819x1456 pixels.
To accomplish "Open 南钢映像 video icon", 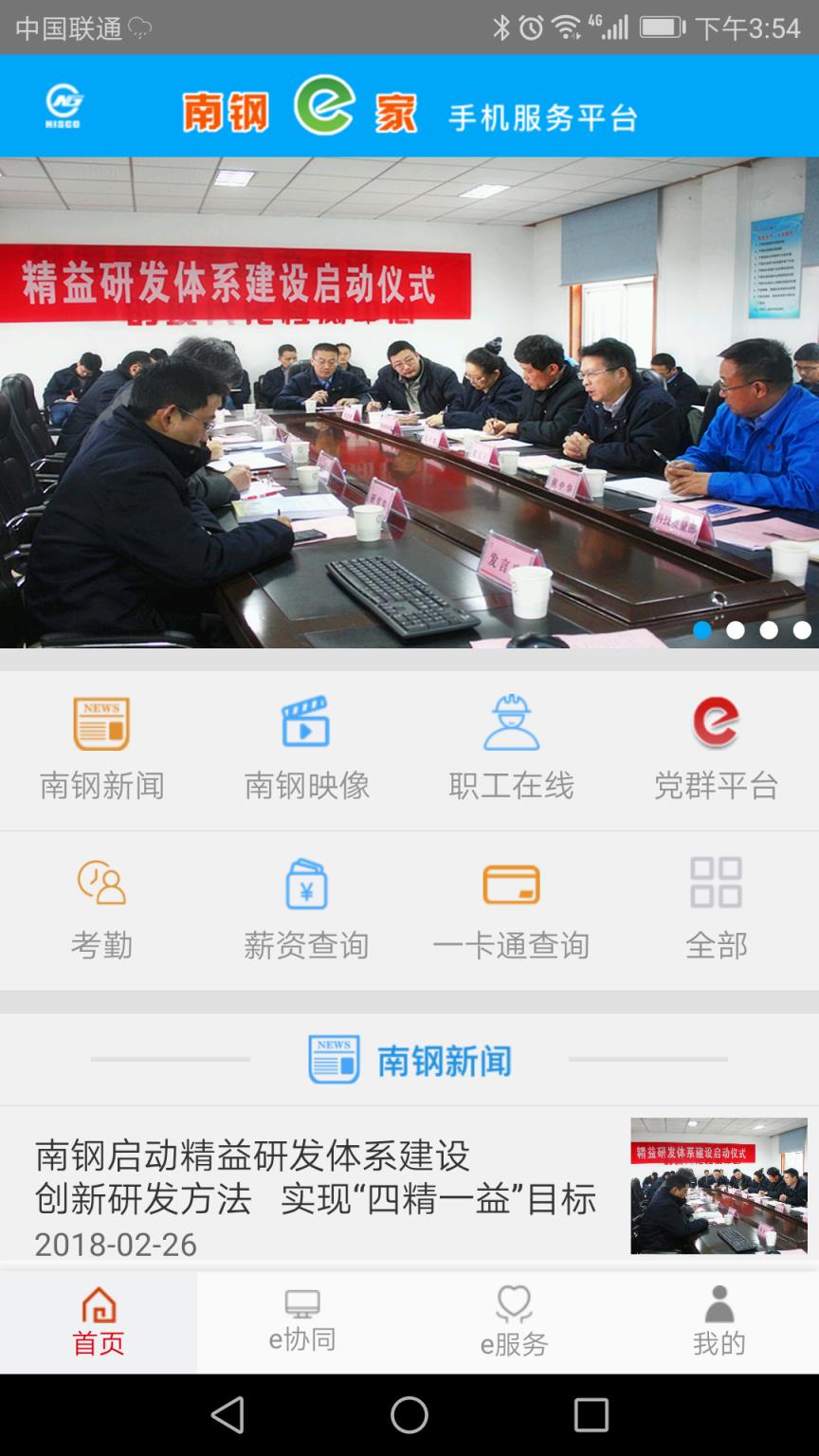I will pyautogui.click(x=305, y=744).
